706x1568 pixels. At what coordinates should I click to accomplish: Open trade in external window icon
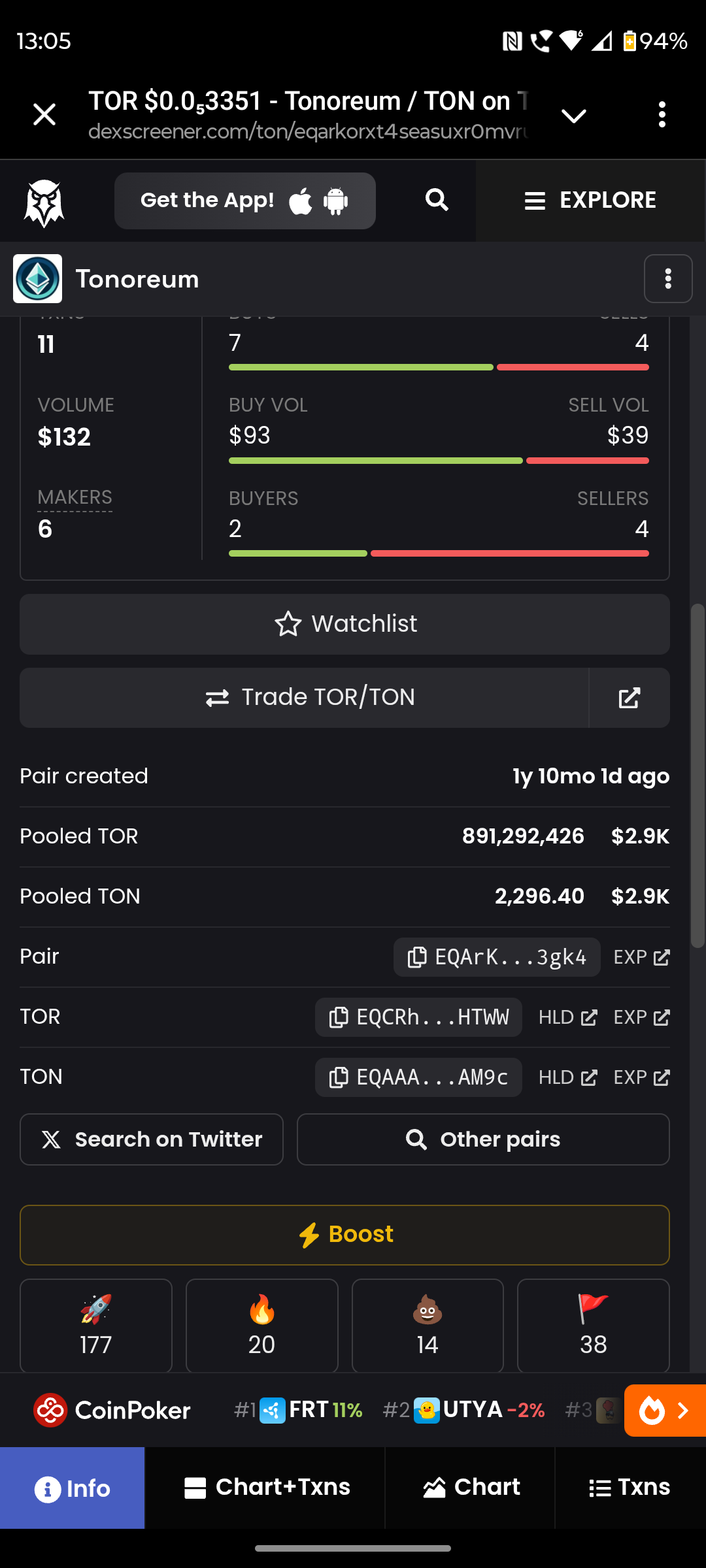click(x=629, y=698)
